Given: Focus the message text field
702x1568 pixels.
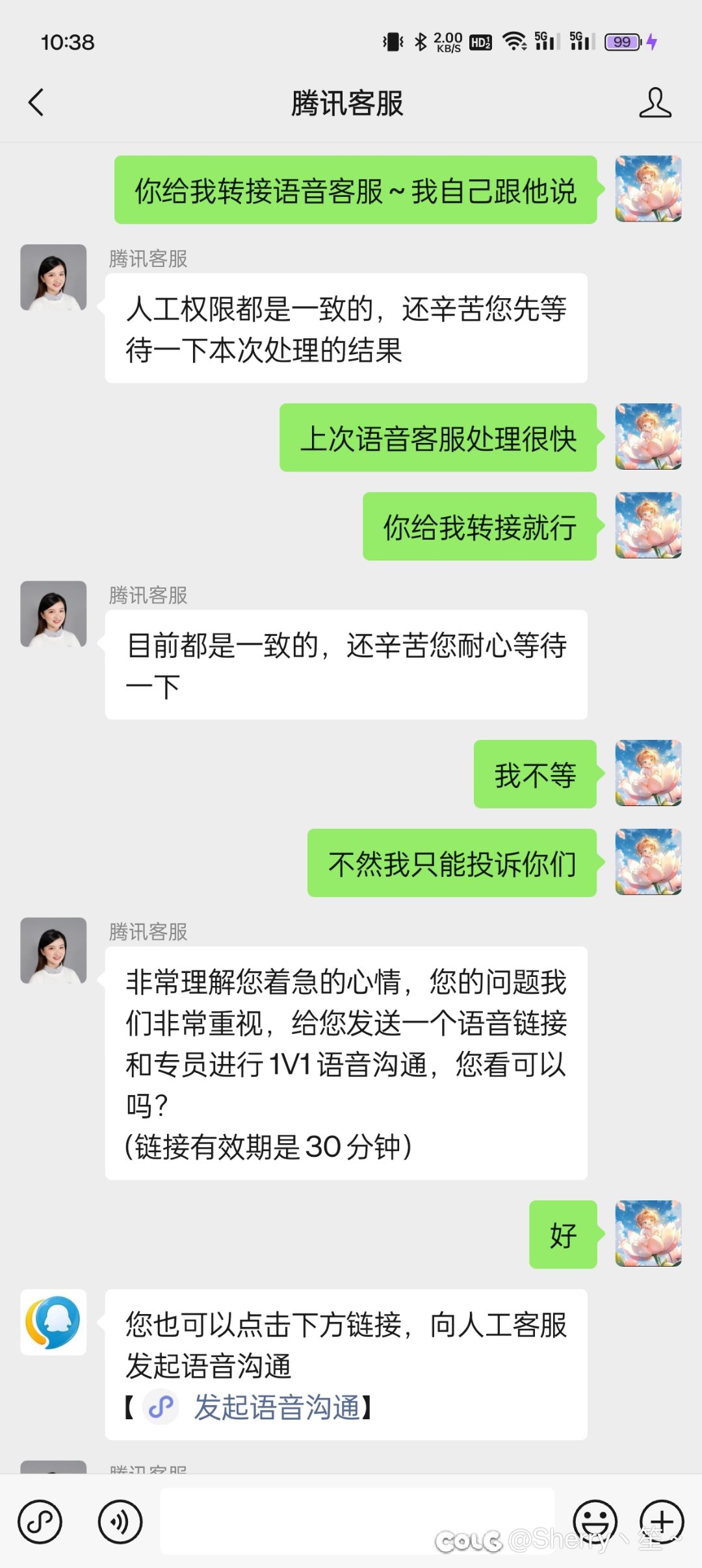Looking at the screenshot, I should click(357, 1521).
